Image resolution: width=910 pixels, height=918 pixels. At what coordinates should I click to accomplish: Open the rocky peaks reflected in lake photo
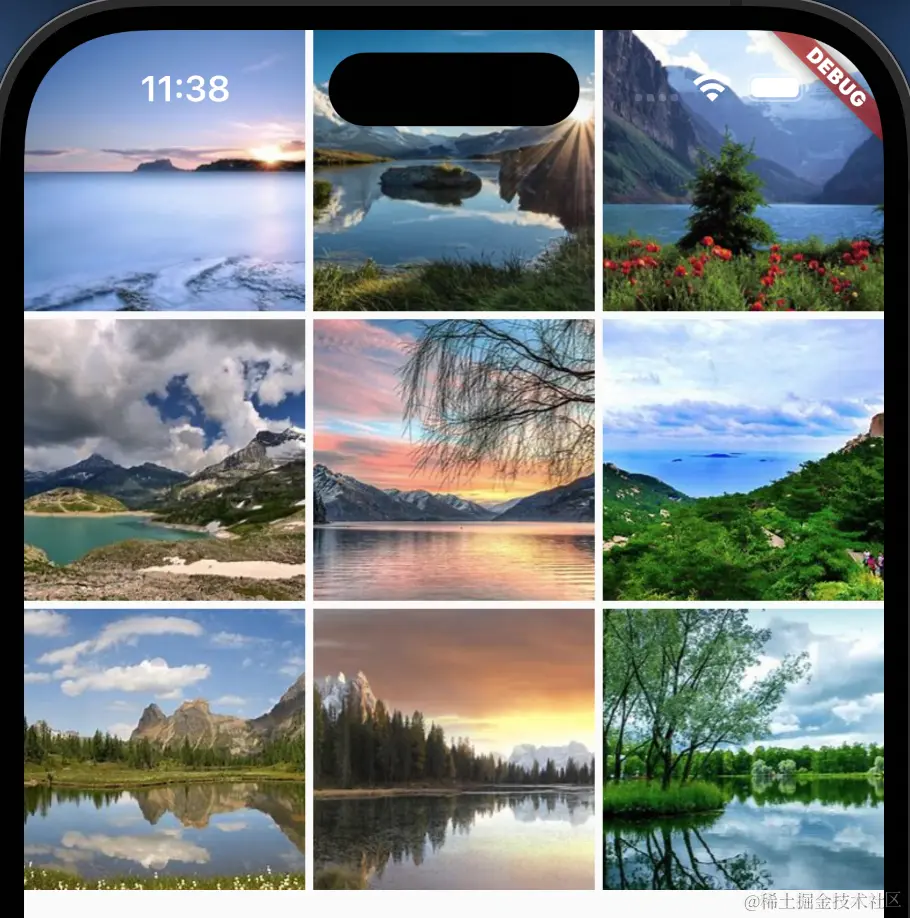tap(164, 749)
